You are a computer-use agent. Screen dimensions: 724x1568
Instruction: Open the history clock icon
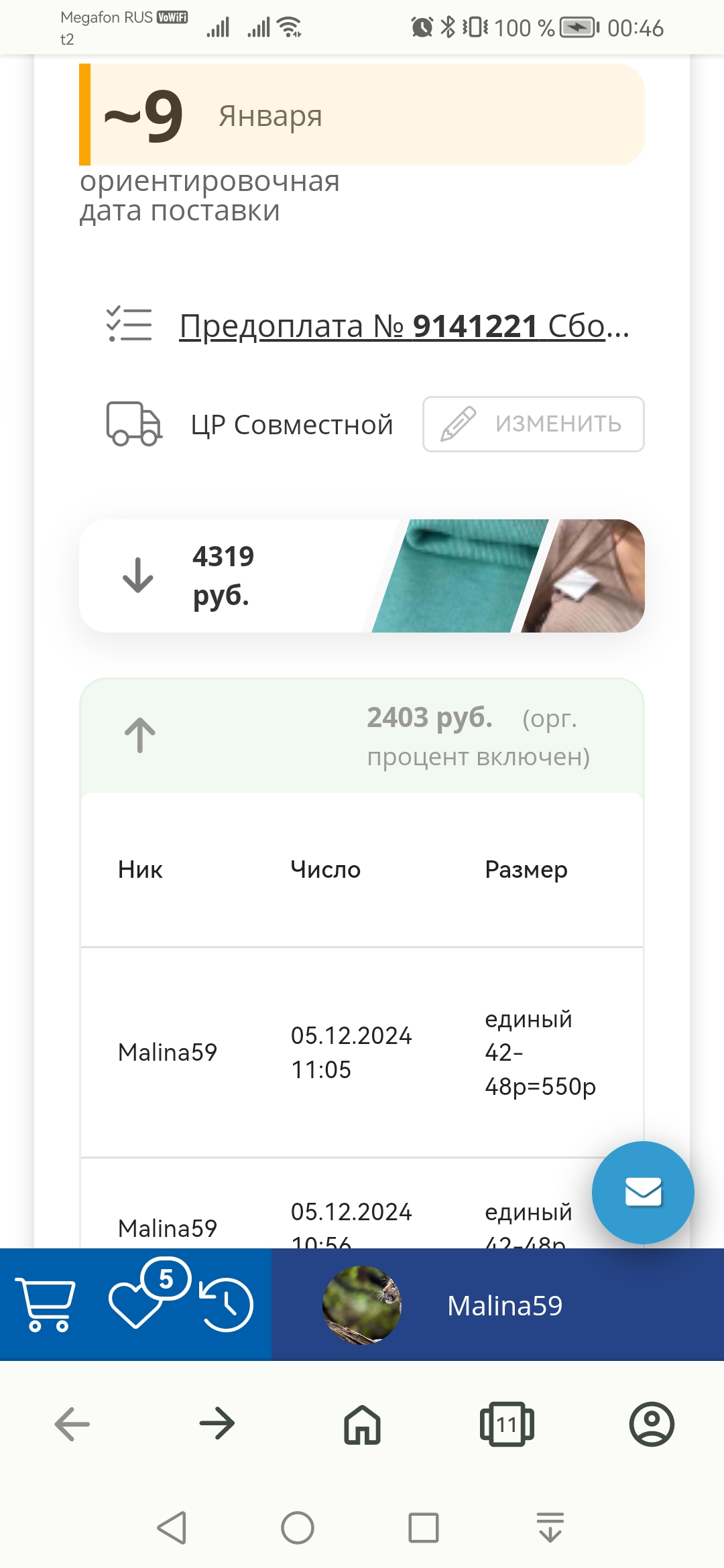click(226, 1304)
